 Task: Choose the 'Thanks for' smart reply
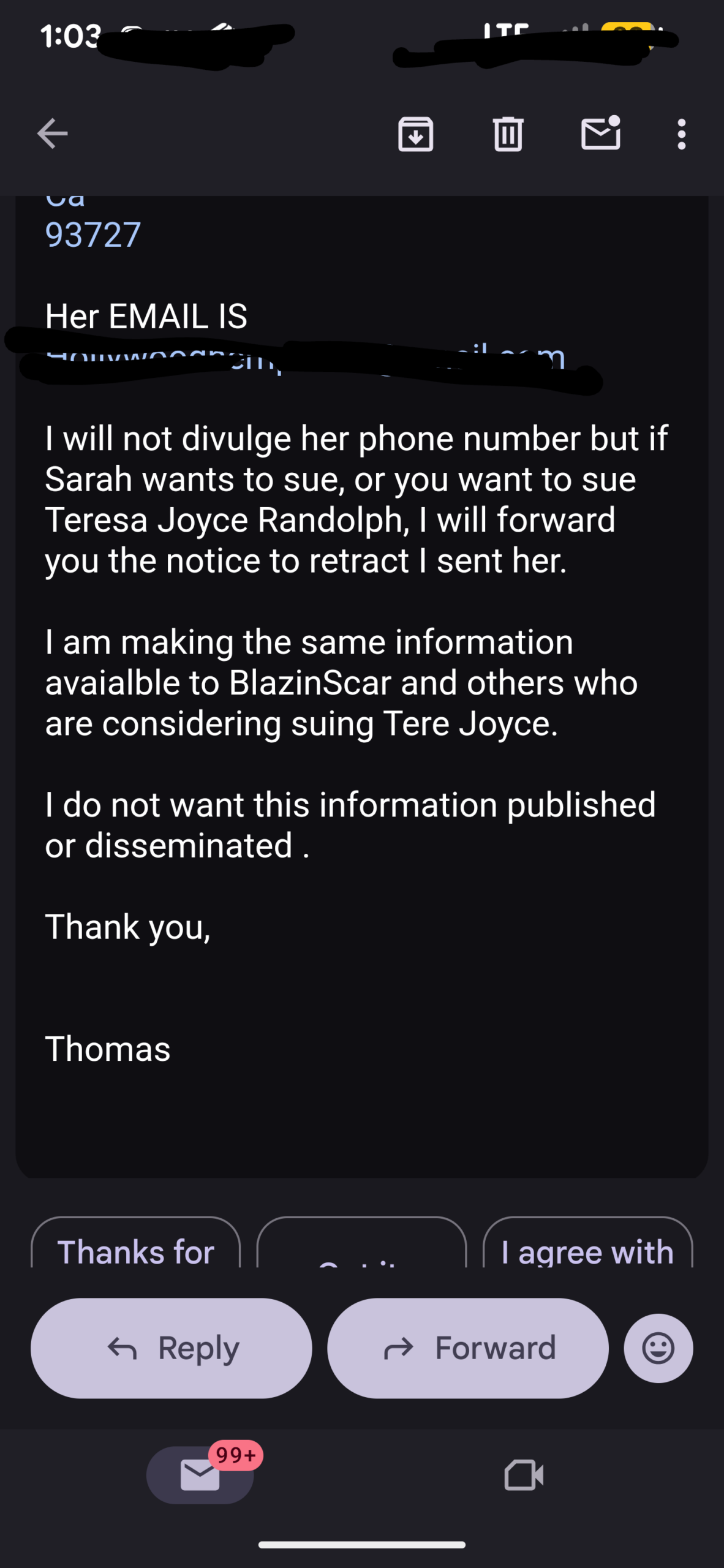pos(135,1243)
